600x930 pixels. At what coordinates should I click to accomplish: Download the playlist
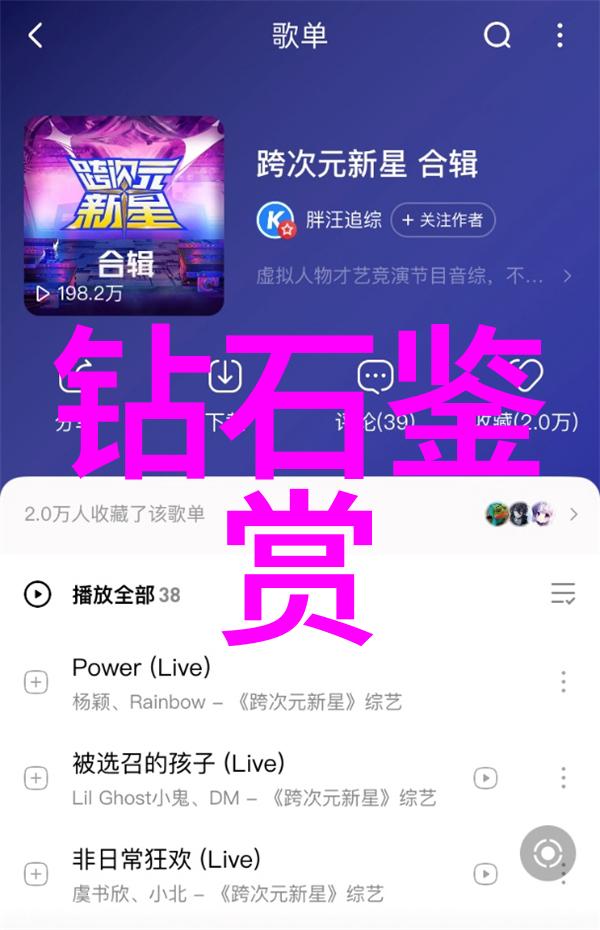225,377
